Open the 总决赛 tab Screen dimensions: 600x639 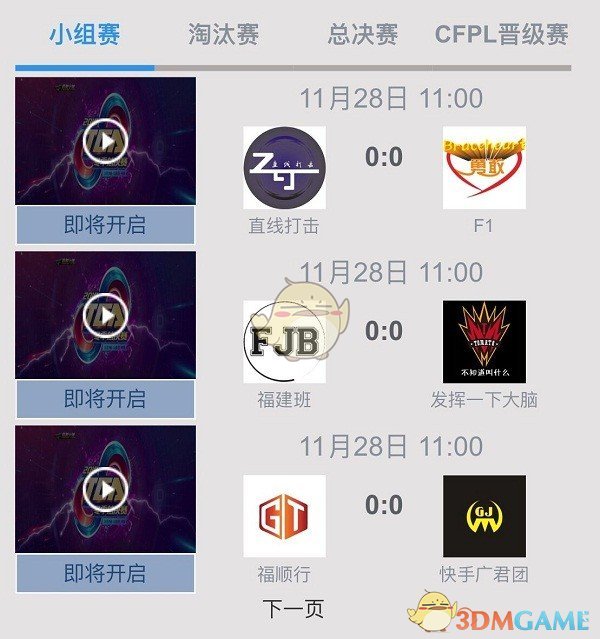(x=362, y=34)
